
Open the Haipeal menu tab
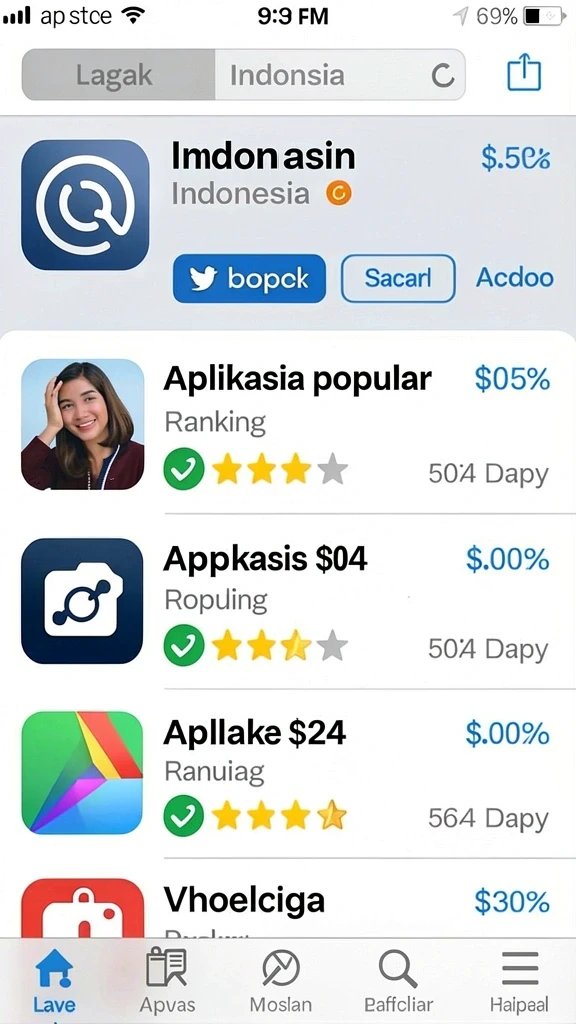[520, 980]
